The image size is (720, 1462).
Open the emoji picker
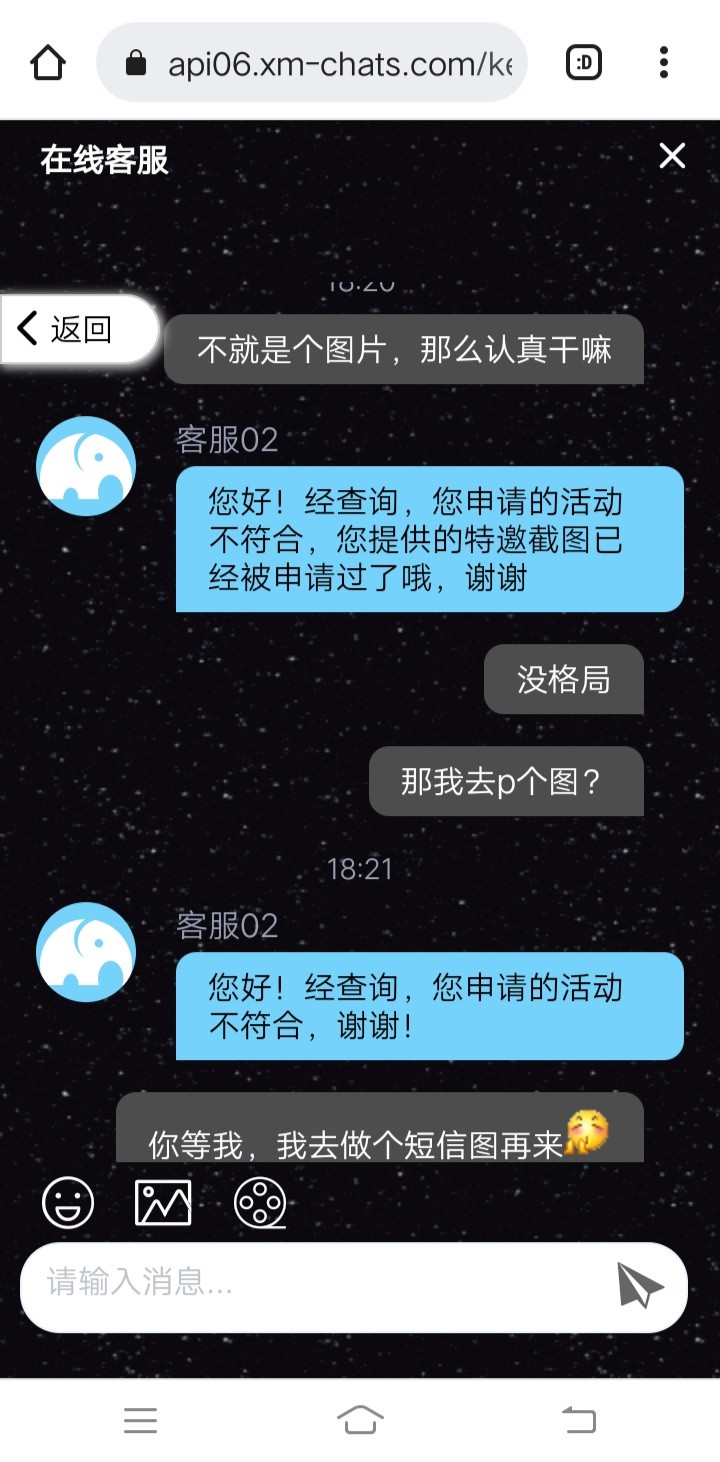click(68, 1202)
